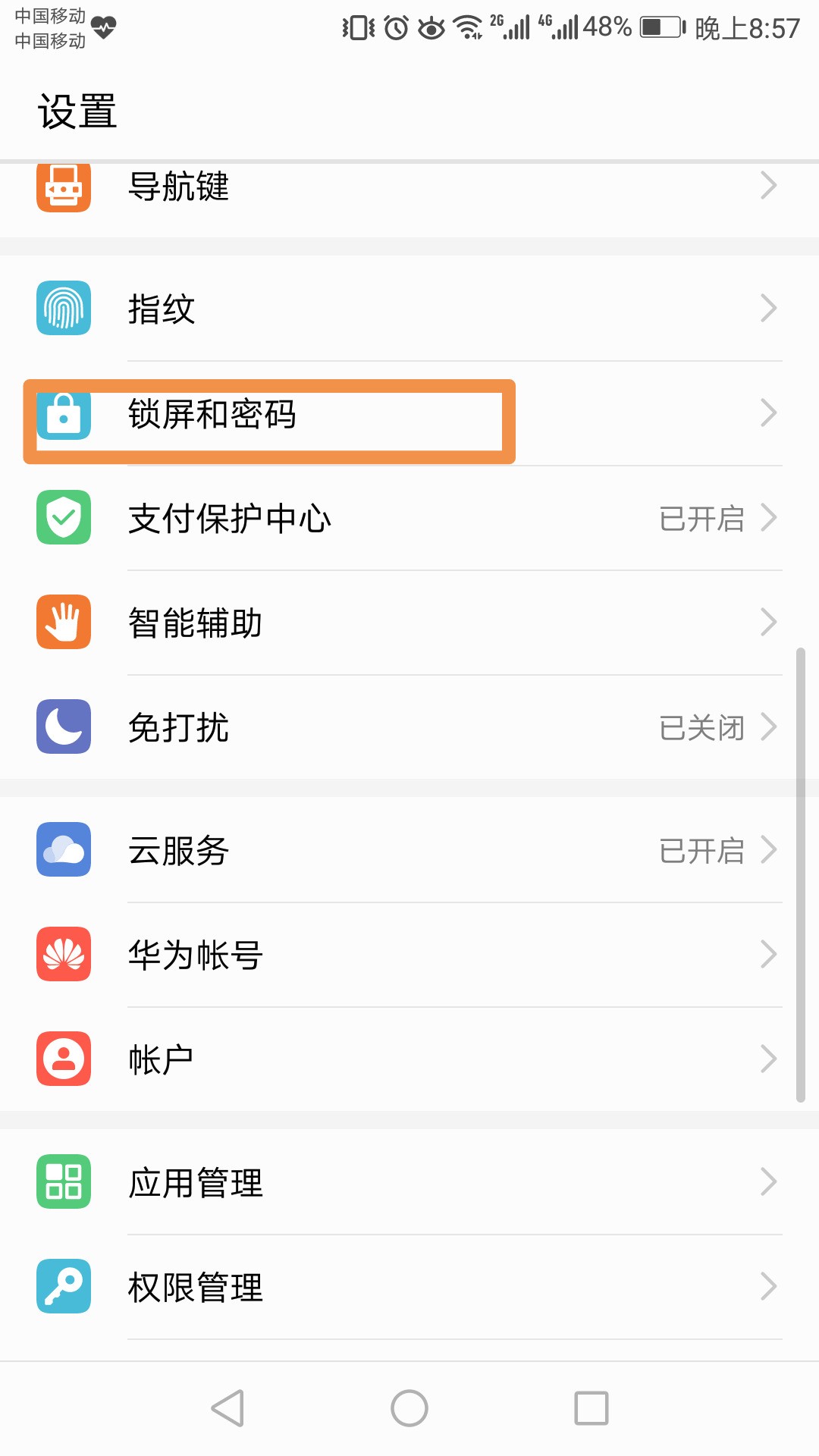Tap the system back button
This screenshot has width=819, height=1456.
227,1408
